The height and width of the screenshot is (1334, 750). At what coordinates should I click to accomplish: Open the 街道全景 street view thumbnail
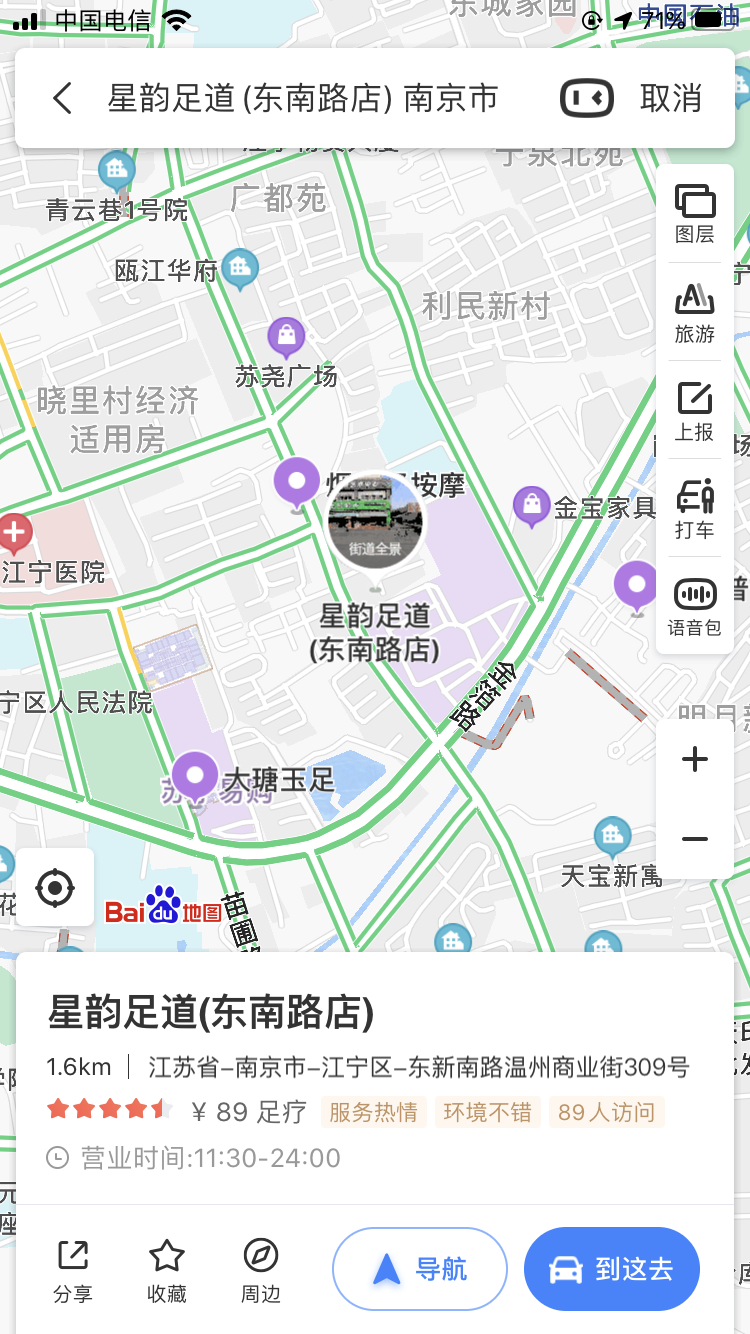(x=375, y=522)
